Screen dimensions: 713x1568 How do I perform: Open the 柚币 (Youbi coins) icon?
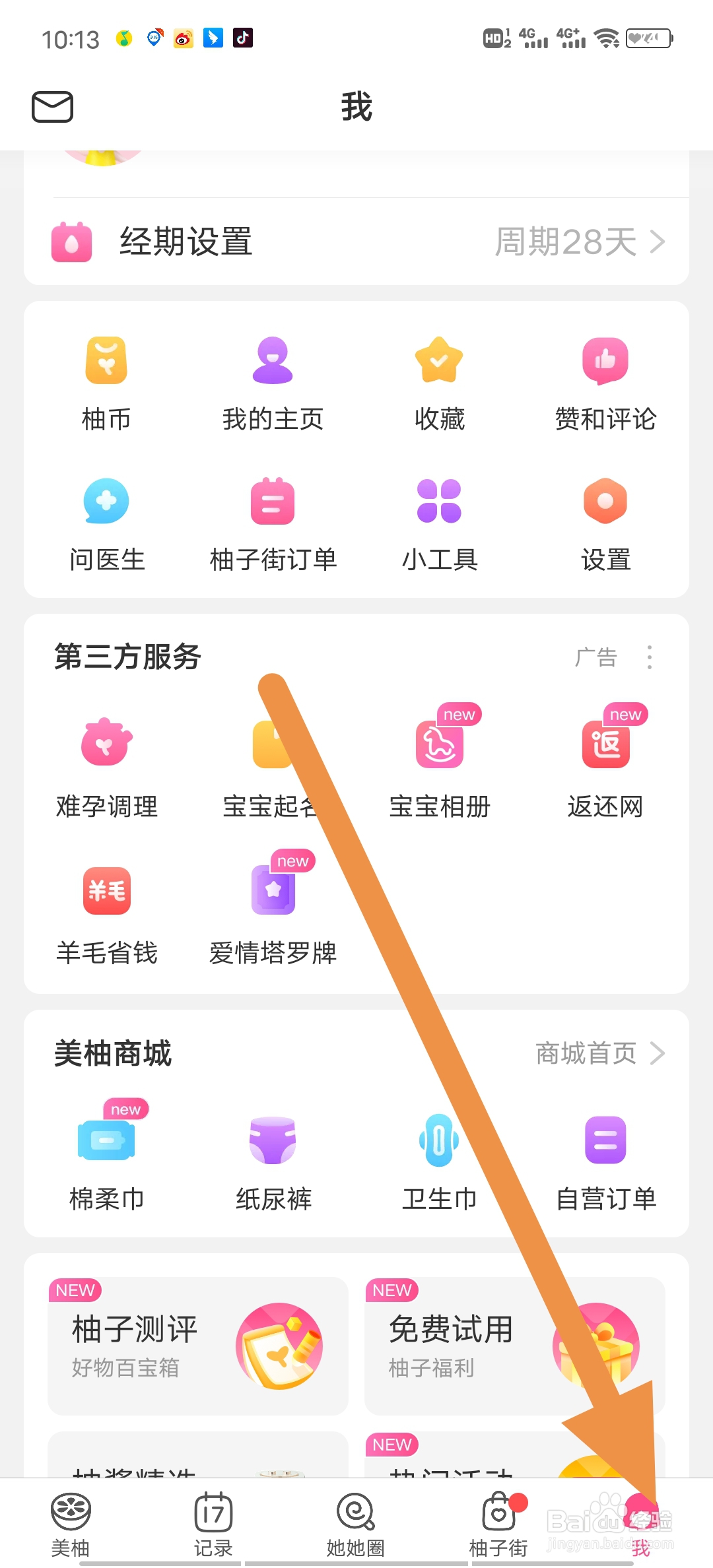tap(106, 376)
